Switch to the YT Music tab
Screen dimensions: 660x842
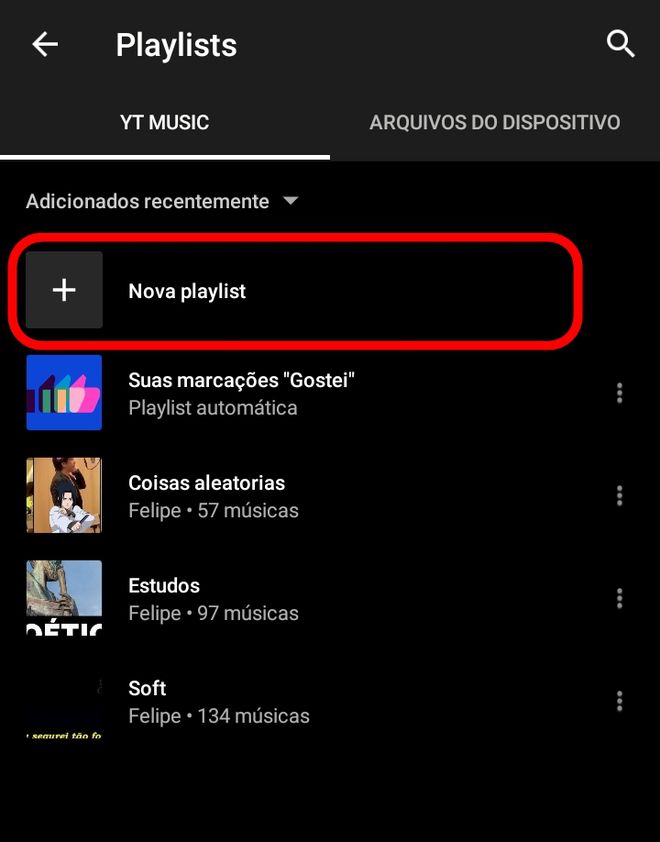[164, 123]
